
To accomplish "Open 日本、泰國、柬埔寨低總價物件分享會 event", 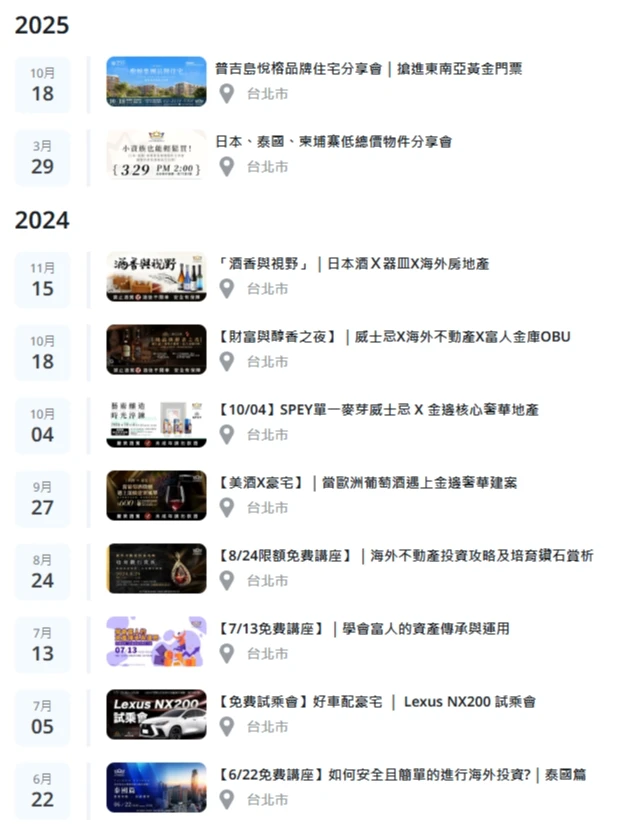I will [333, 142].
